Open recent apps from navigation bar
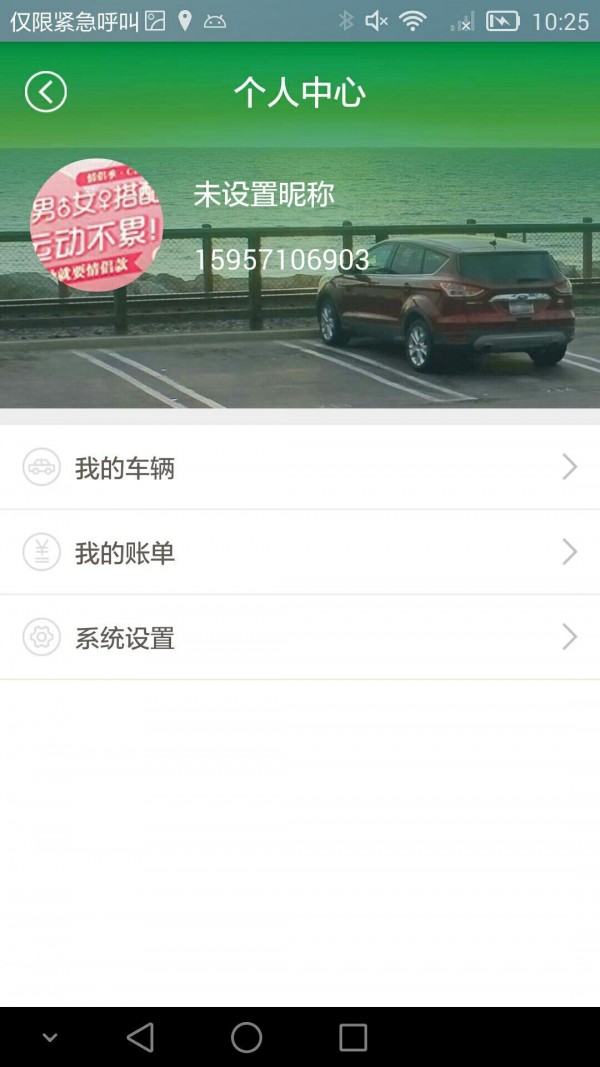 (353, 1037)
